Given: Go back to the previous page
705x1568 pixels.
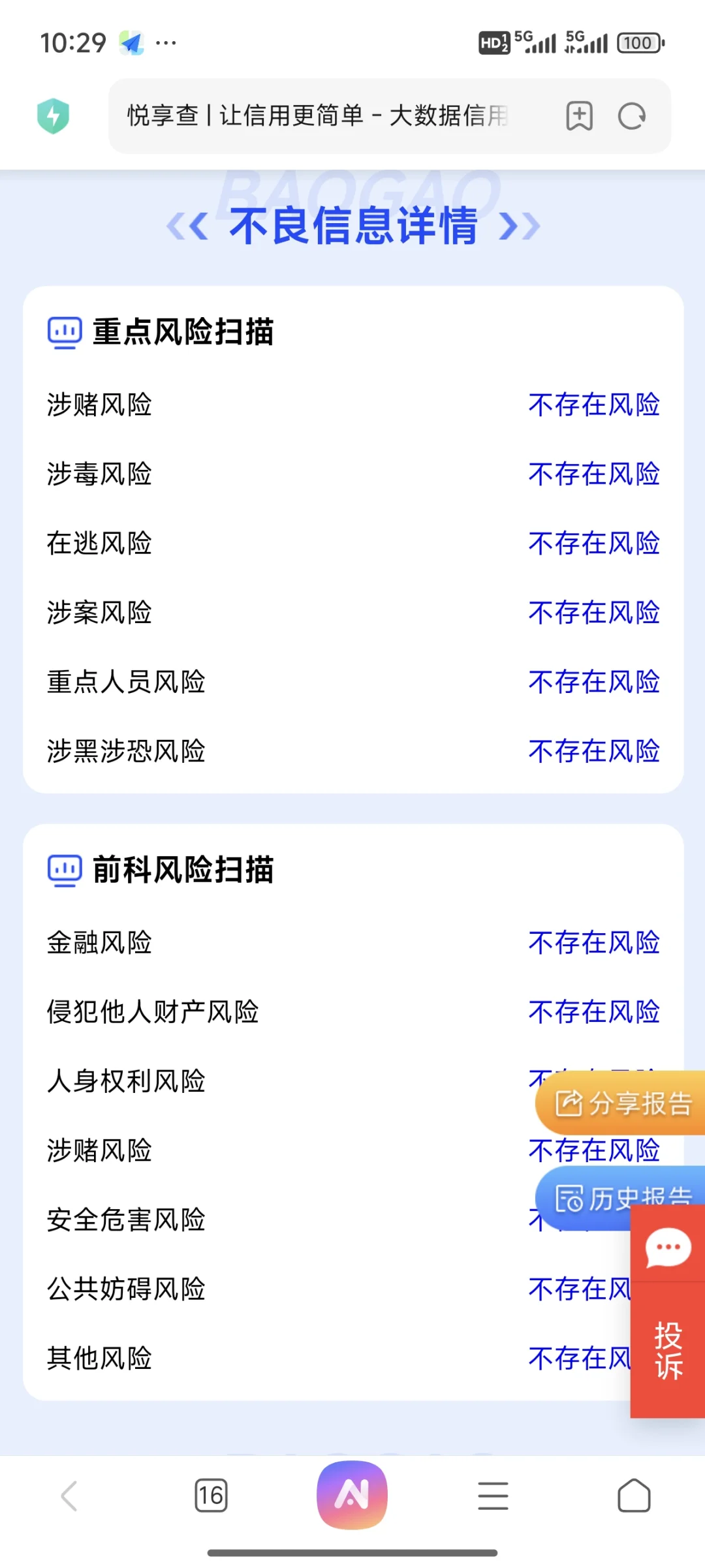Looking at the screenshot, I should pos(69,1495).
